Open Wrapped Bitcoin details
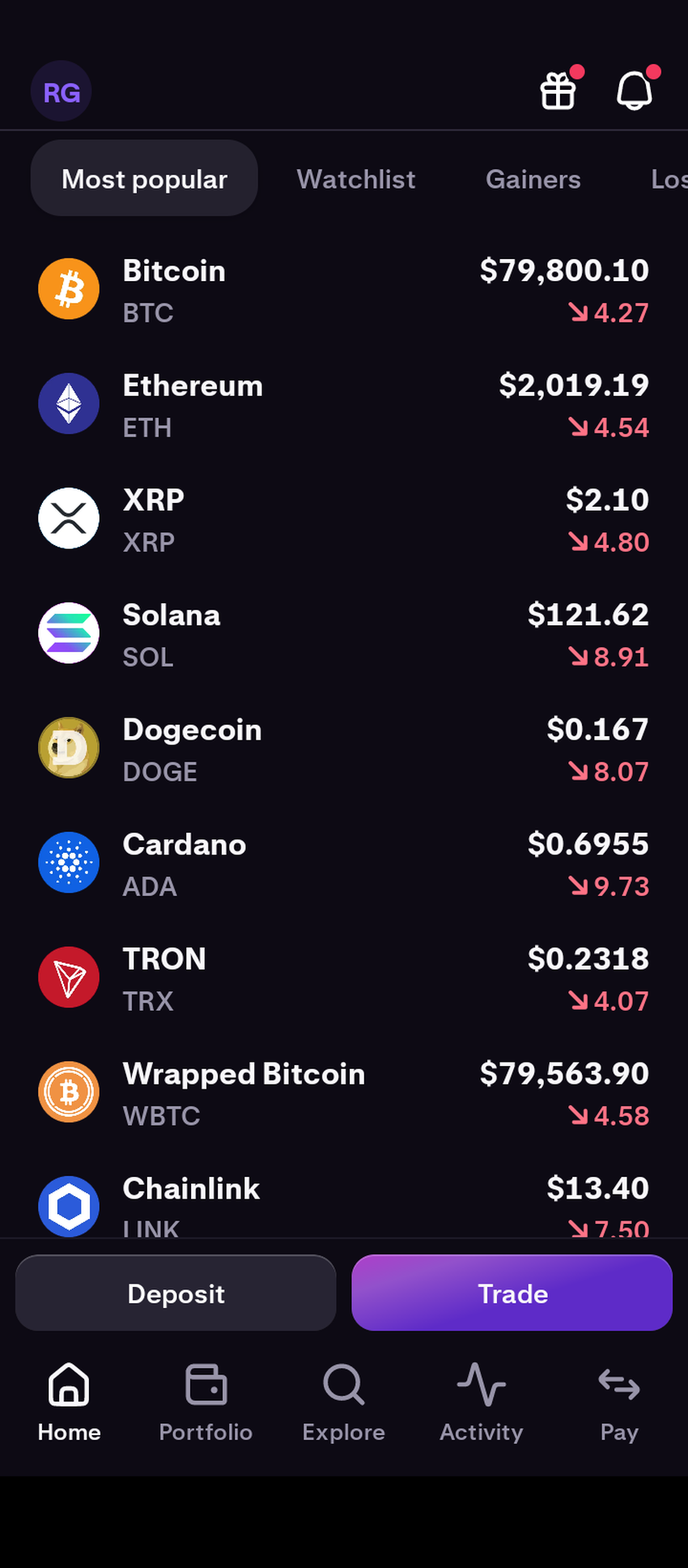This screenshot has width=688, height=1568. 344,1093
